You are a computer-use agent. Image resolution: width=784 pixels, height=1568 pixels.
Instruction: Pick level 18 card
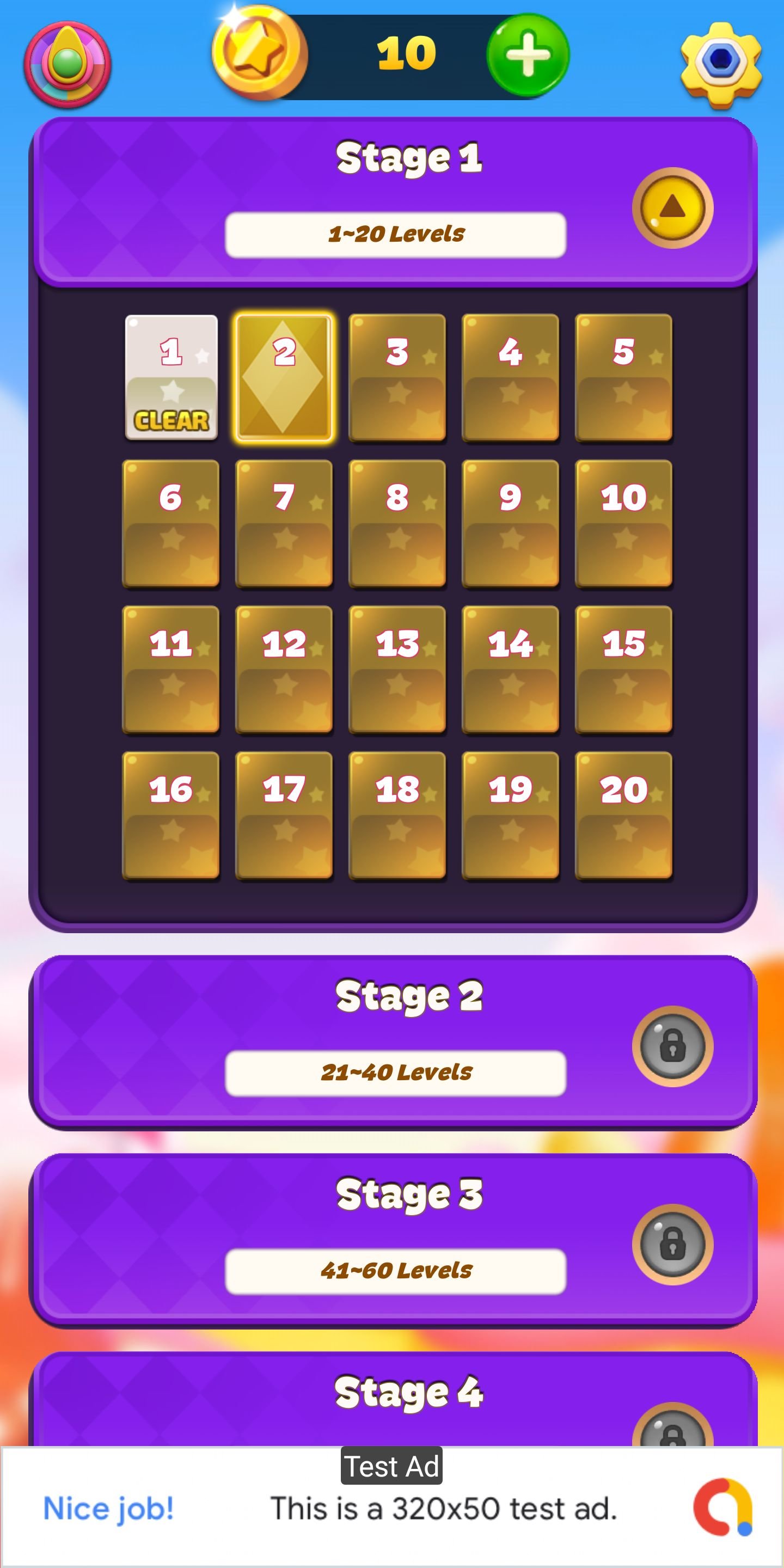(397, 816)
